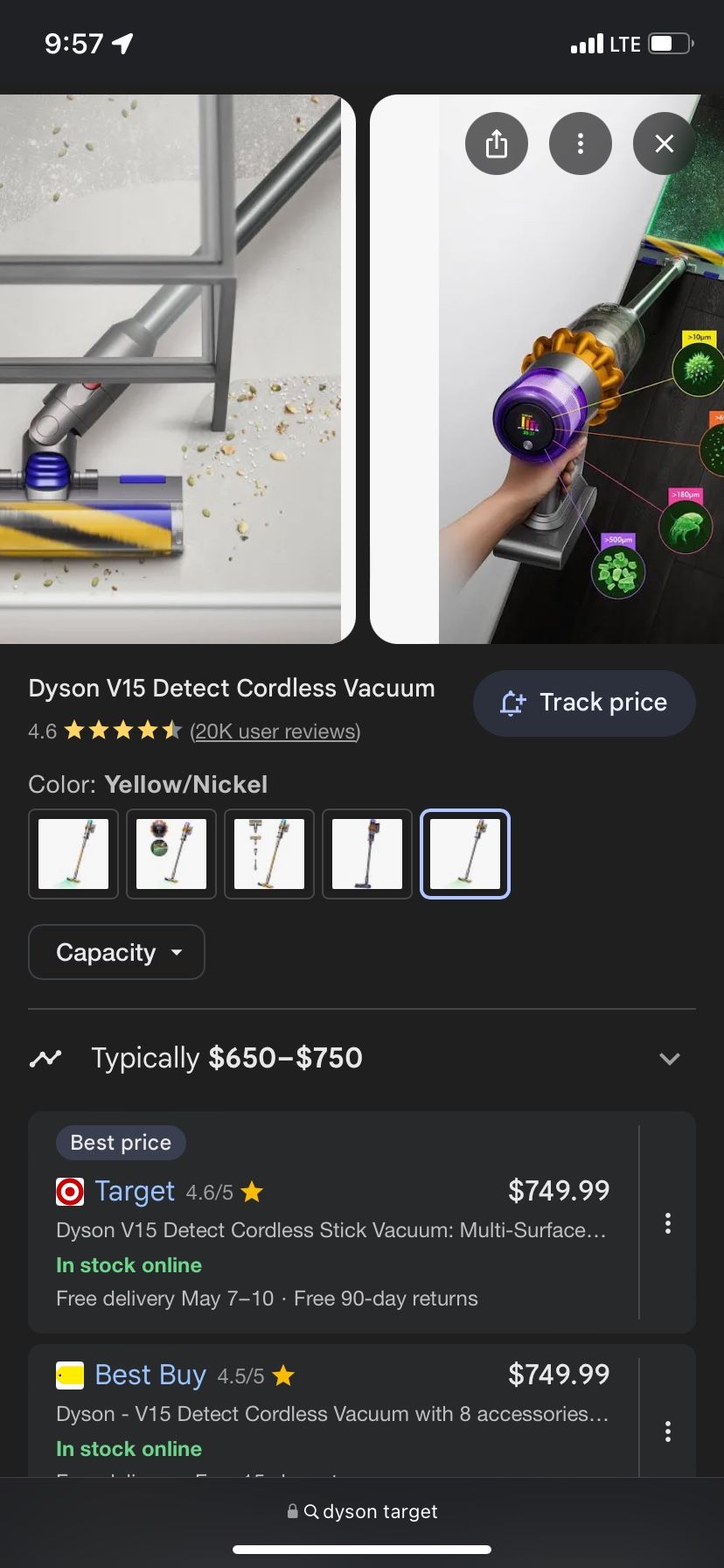Tap the share icon on the image viewer
724x1568 pixels.
click(x=496, y=143)
